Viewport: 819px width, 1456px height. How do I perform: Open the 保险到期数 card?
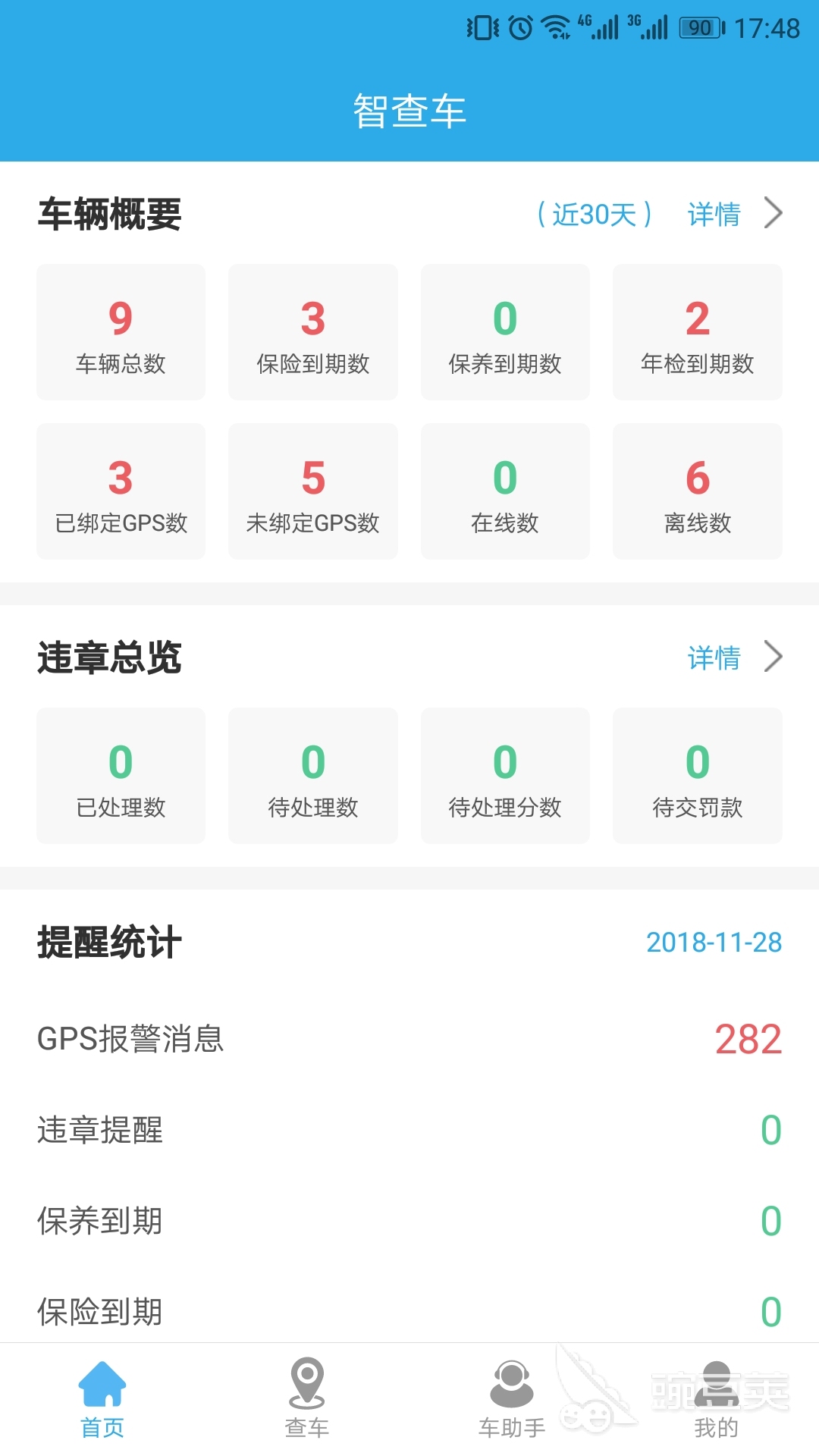point(312,332)
